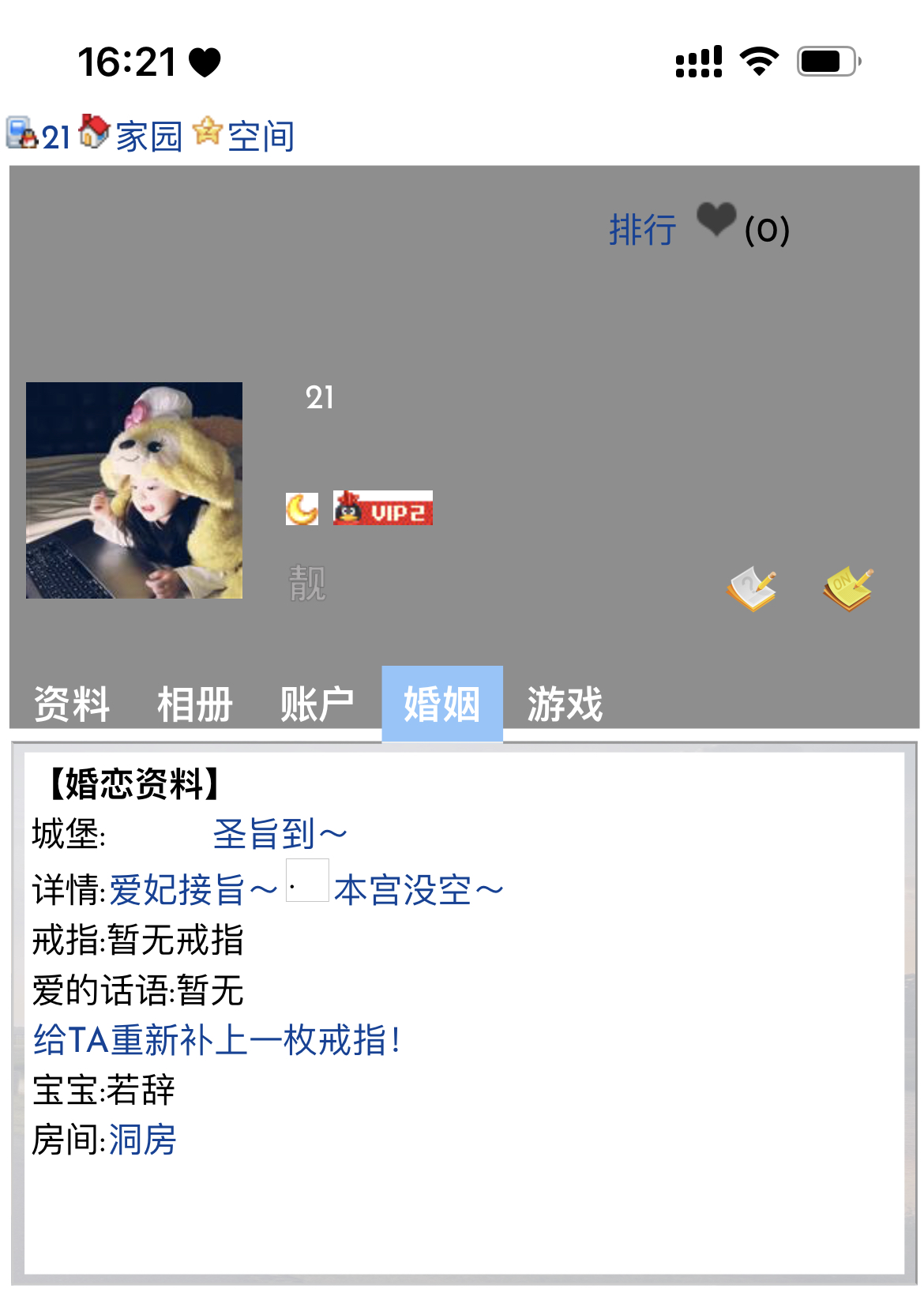Tap the moon level icon
Image resolution: width=924 pixels, height=1307 pixels.
pos(302,509)
